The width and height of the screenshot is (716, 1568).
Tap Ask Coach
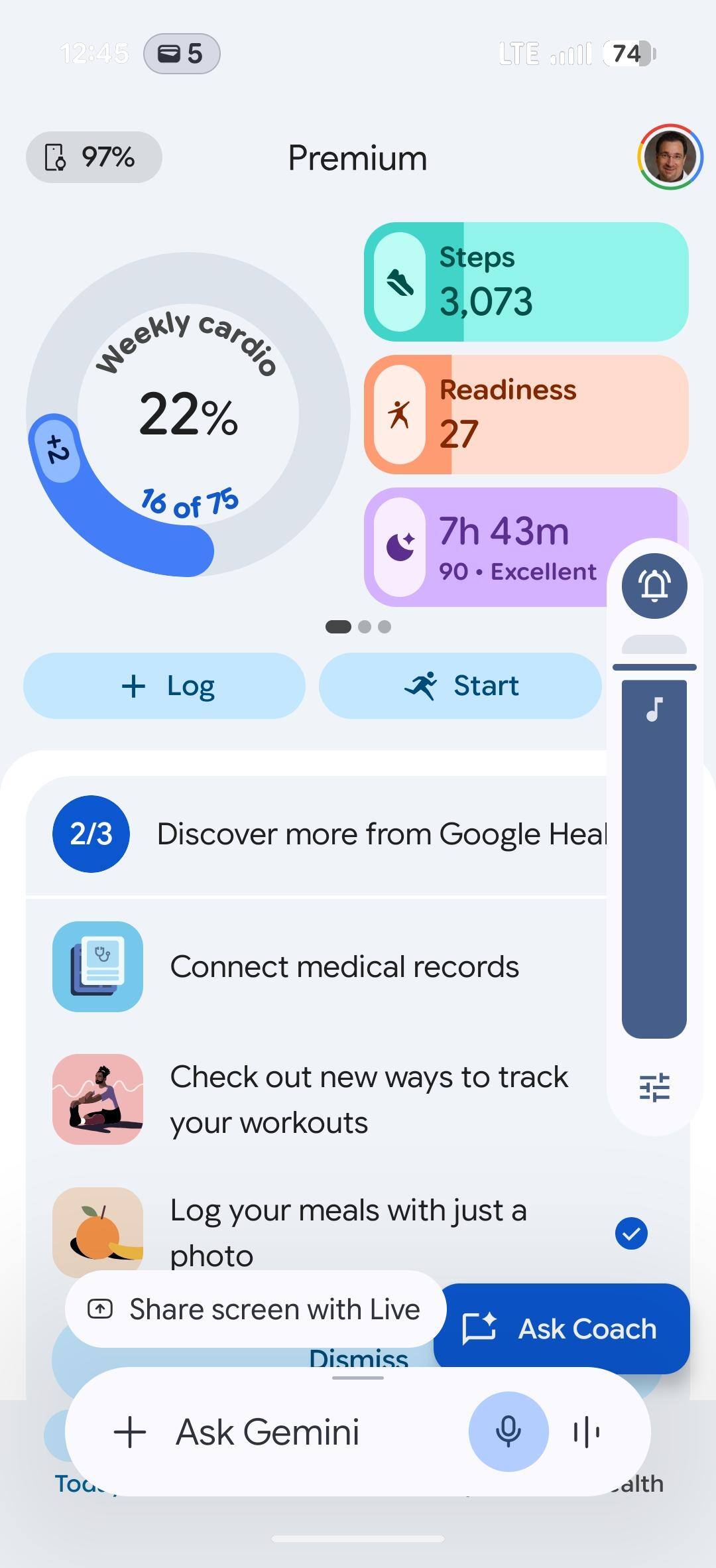coord(562,1329)
